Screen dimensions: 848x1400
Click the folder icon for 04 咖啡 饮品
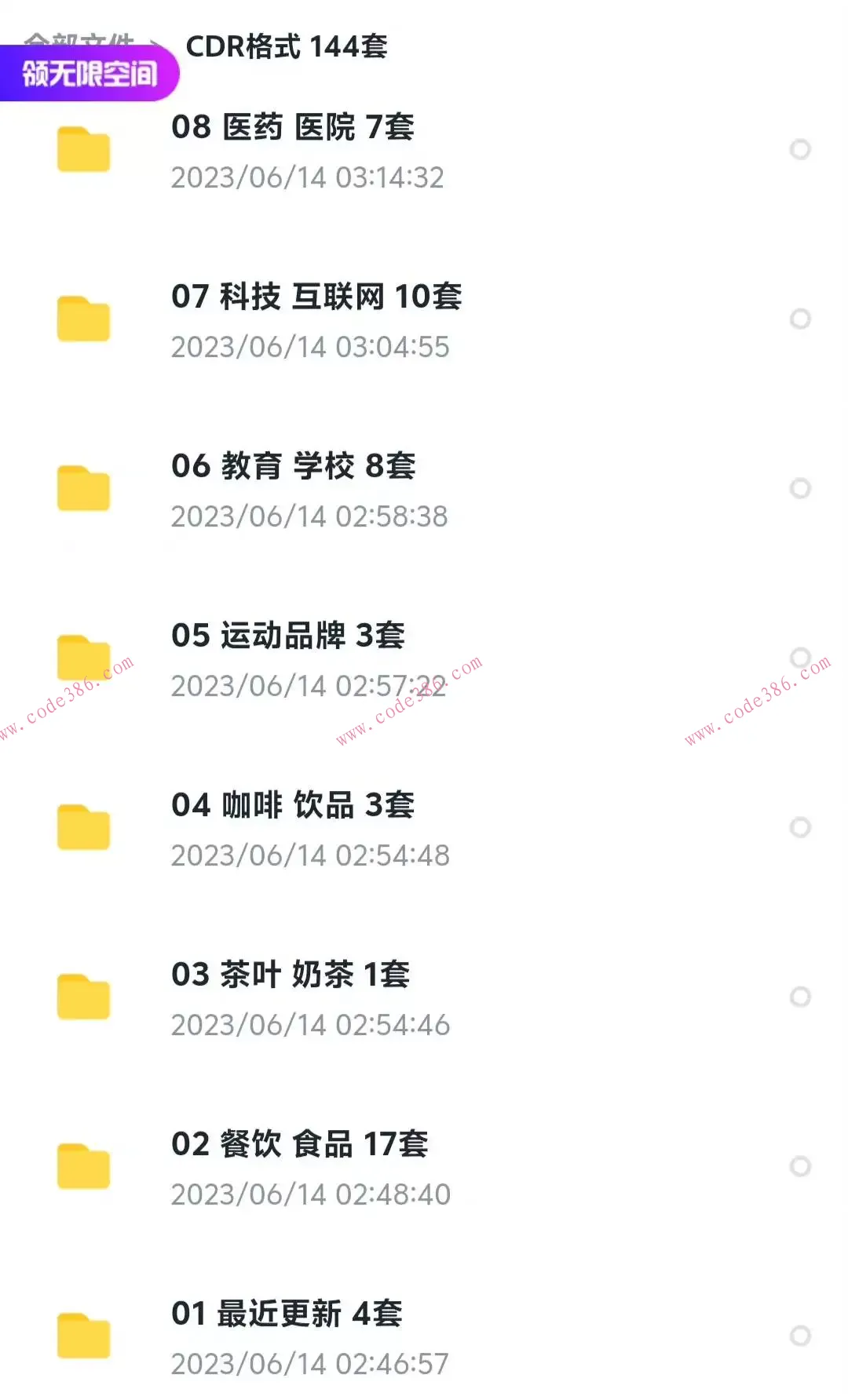[84, 826]
